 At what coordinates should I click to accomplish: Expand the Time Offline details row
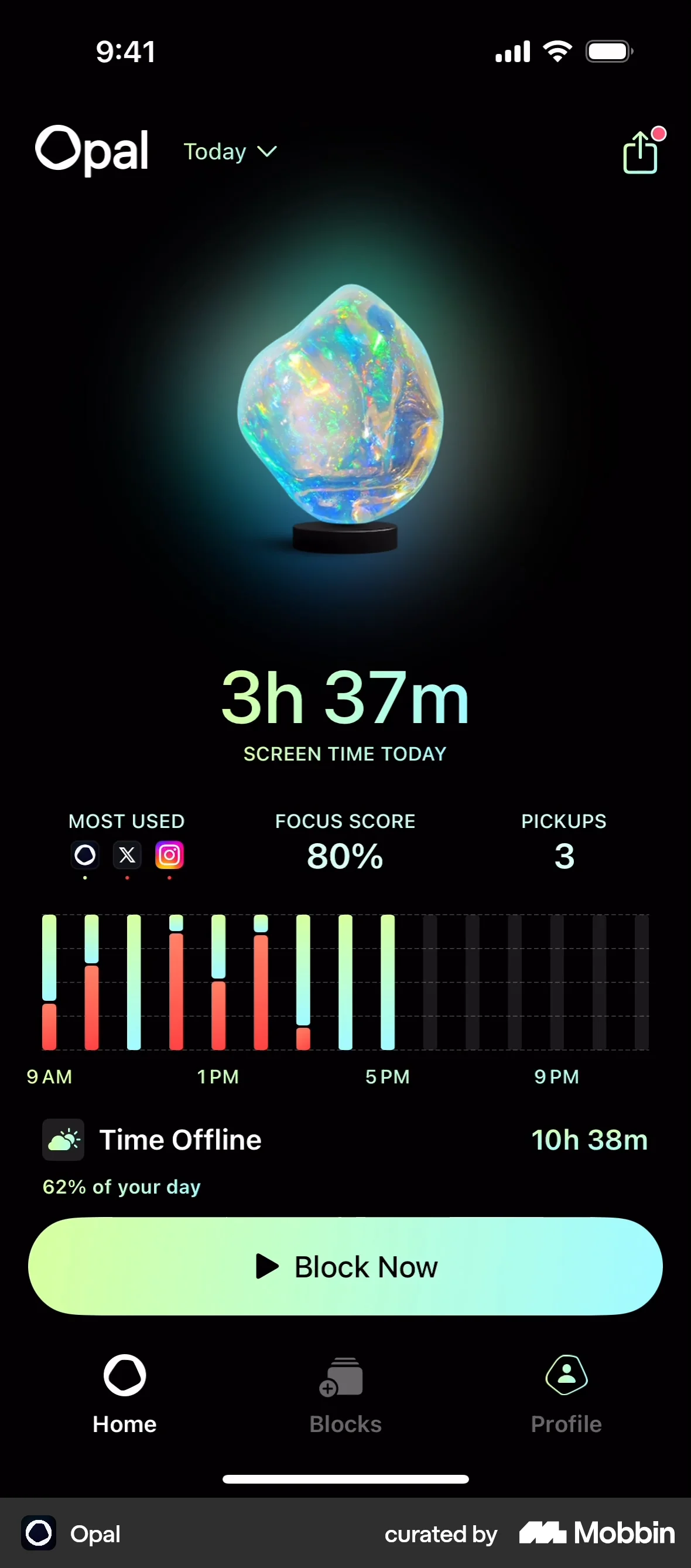pyautogui.click(x=344, y=1140)
